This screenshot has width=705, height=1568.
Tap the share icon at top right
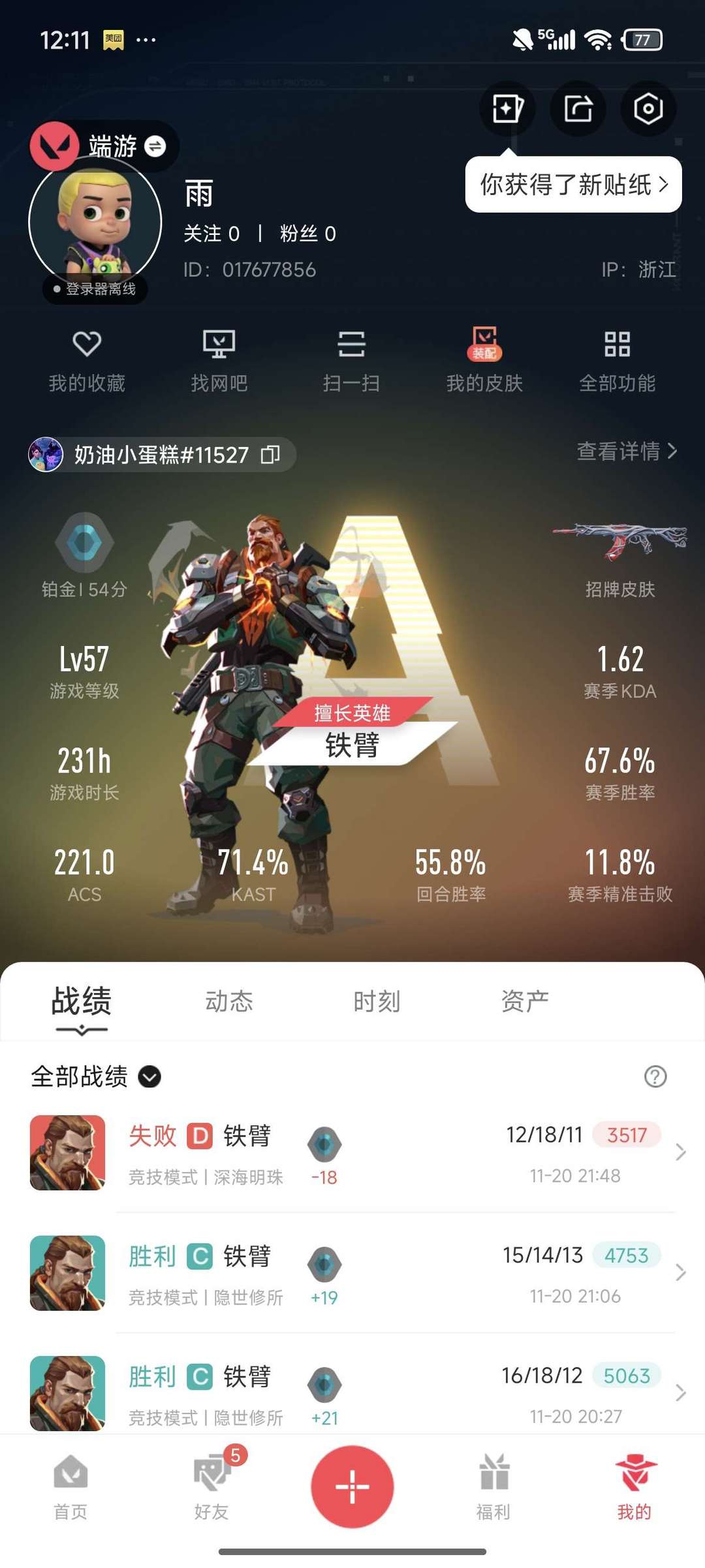(578, 108)
